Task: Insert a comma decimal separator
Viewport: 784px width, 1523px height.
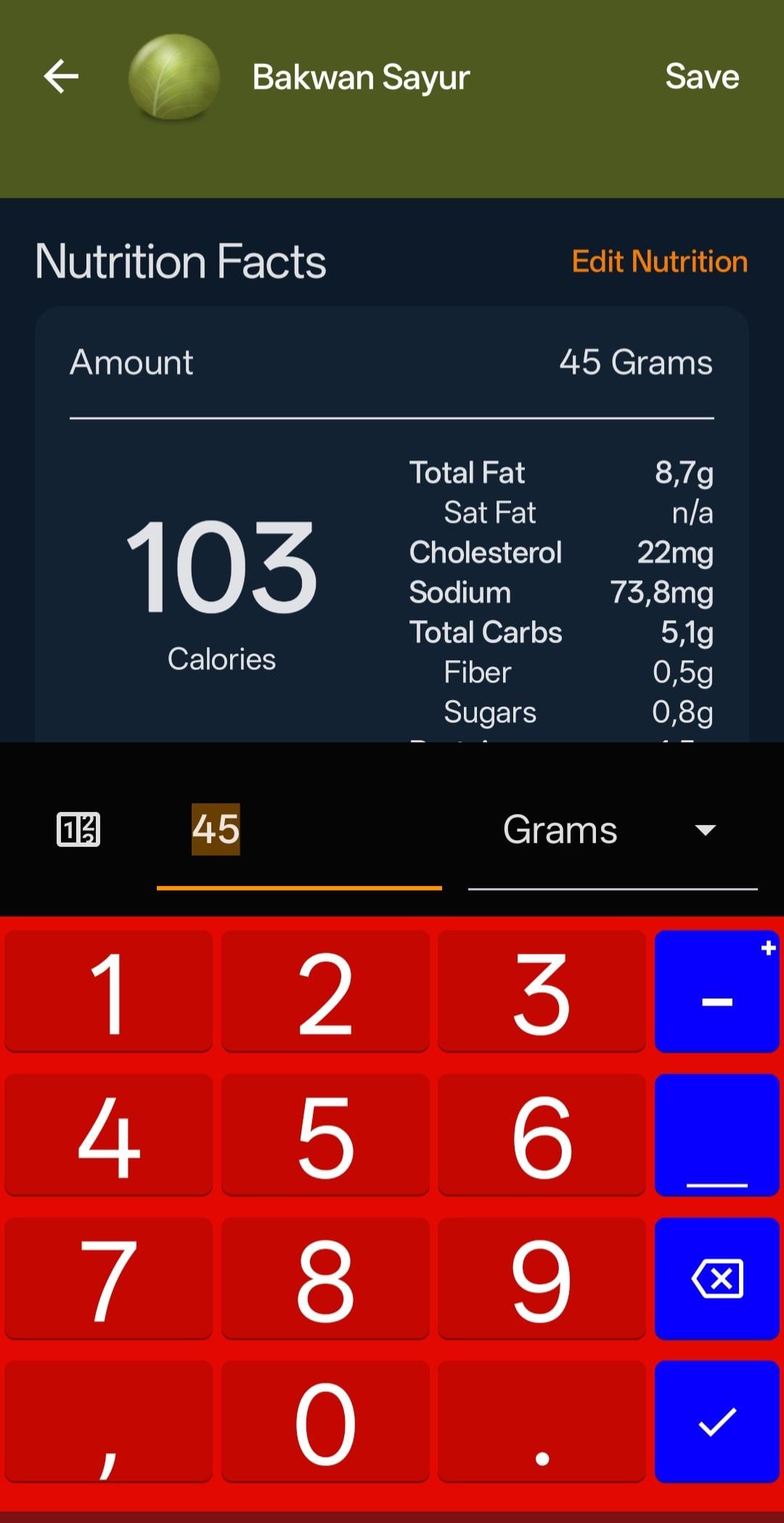Action: pyautogui.click(x=109, y=1421)
